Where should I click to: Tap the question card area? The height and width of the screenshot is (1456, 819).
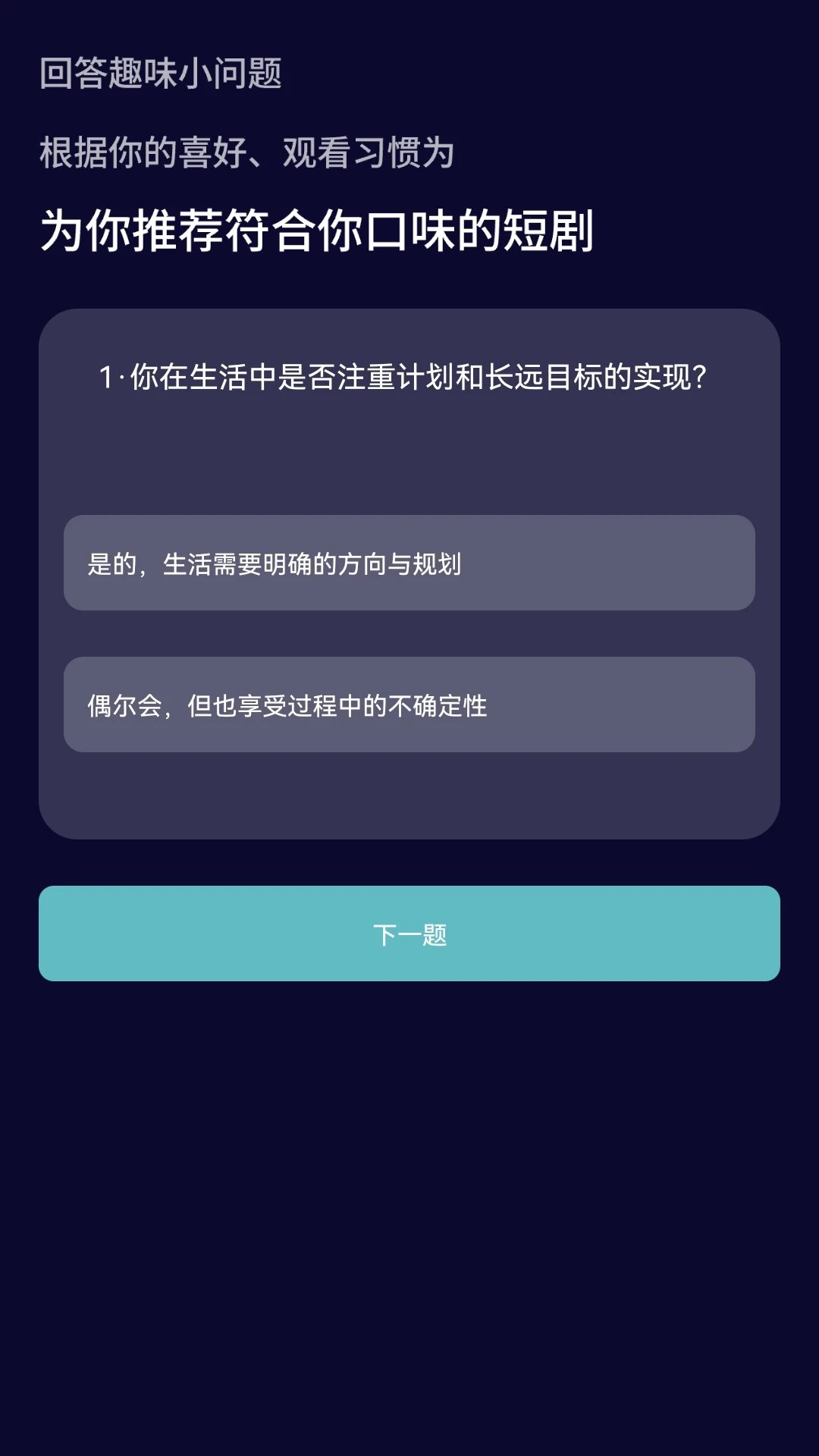click(409, 455)
